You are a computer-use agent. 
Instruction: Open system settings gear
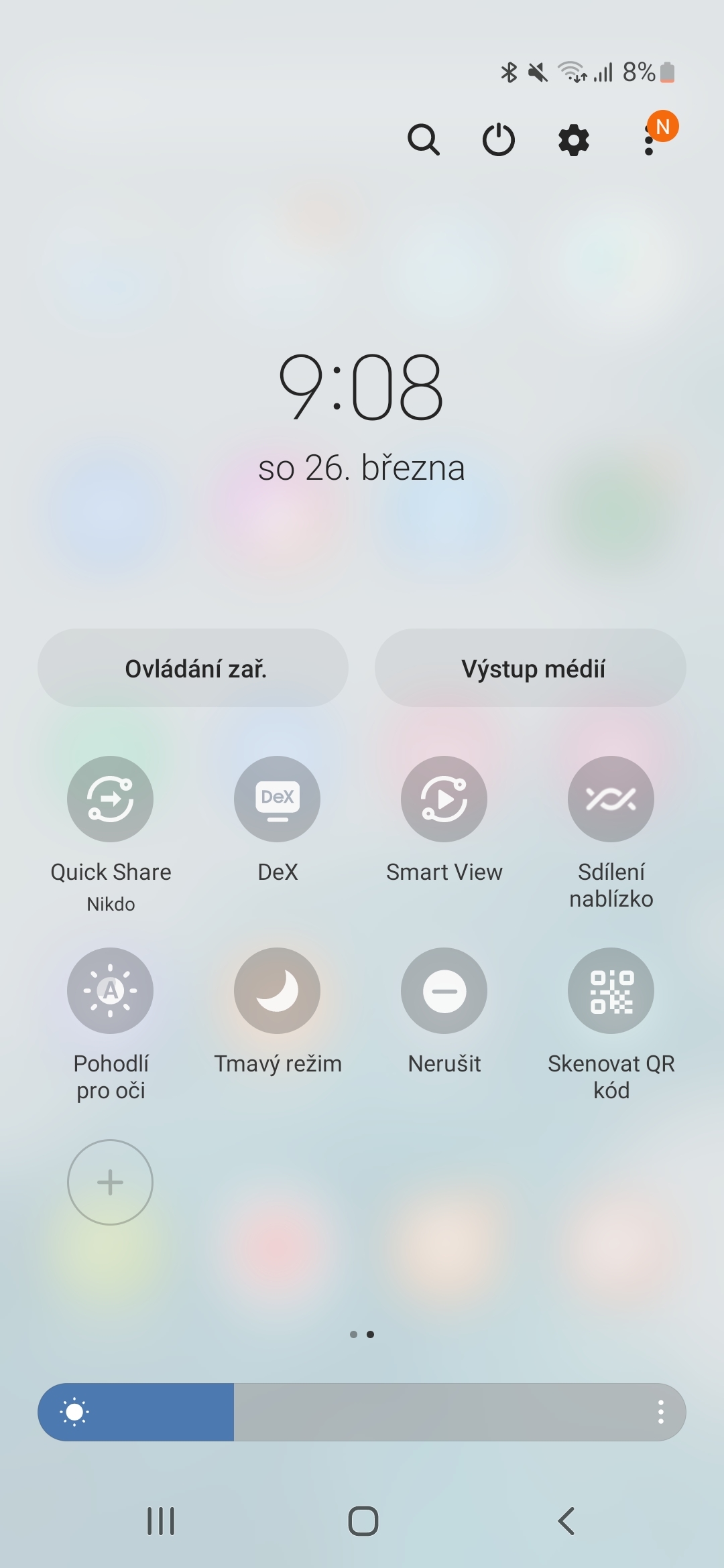574,140
